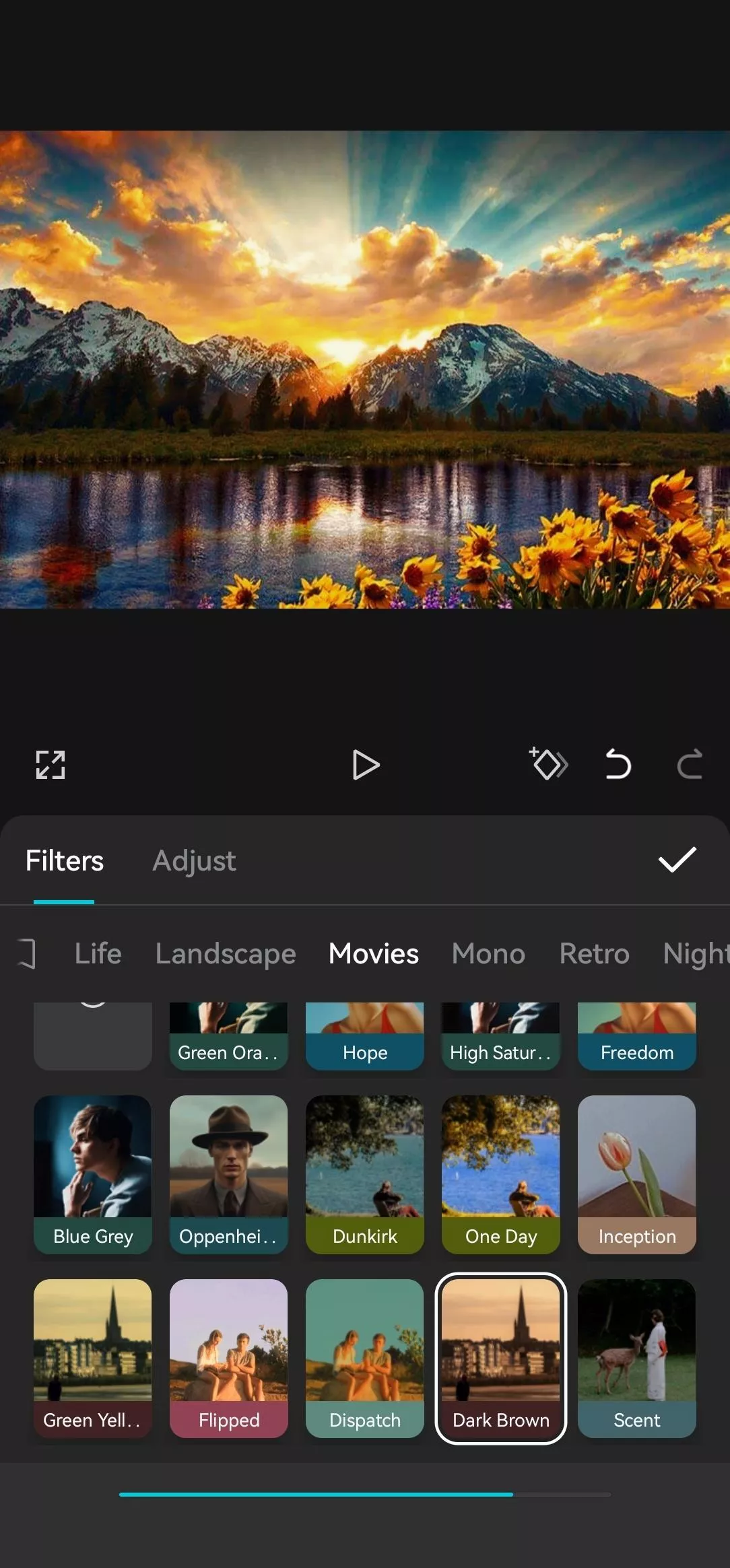Choose the Dunkirk filter
Screen dimensions: 730x1568
click(365, 1174)
